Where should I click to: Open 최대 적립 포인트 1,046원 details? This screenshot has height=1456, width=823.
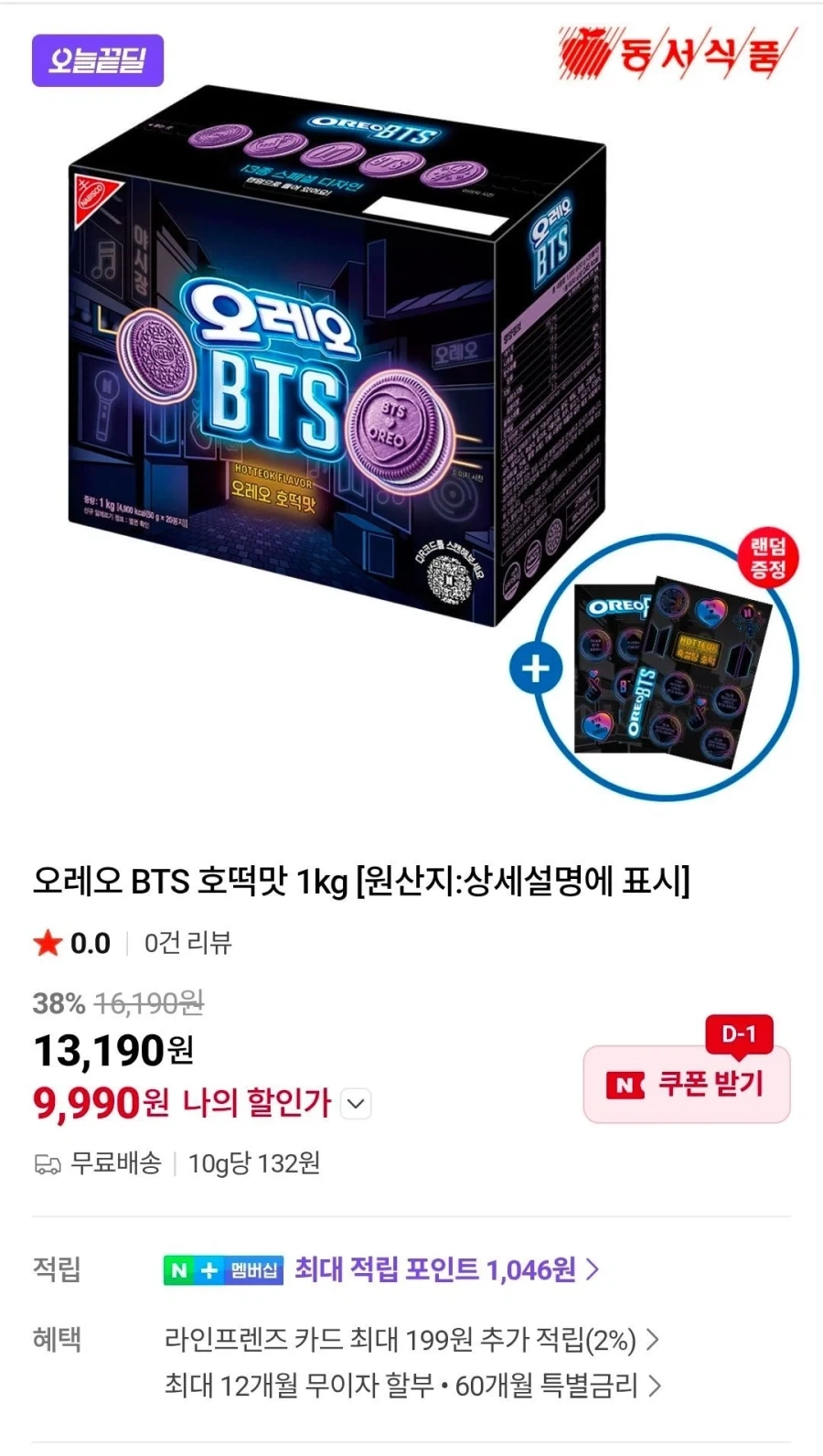pyautogui.click(x=445, y=1269)
